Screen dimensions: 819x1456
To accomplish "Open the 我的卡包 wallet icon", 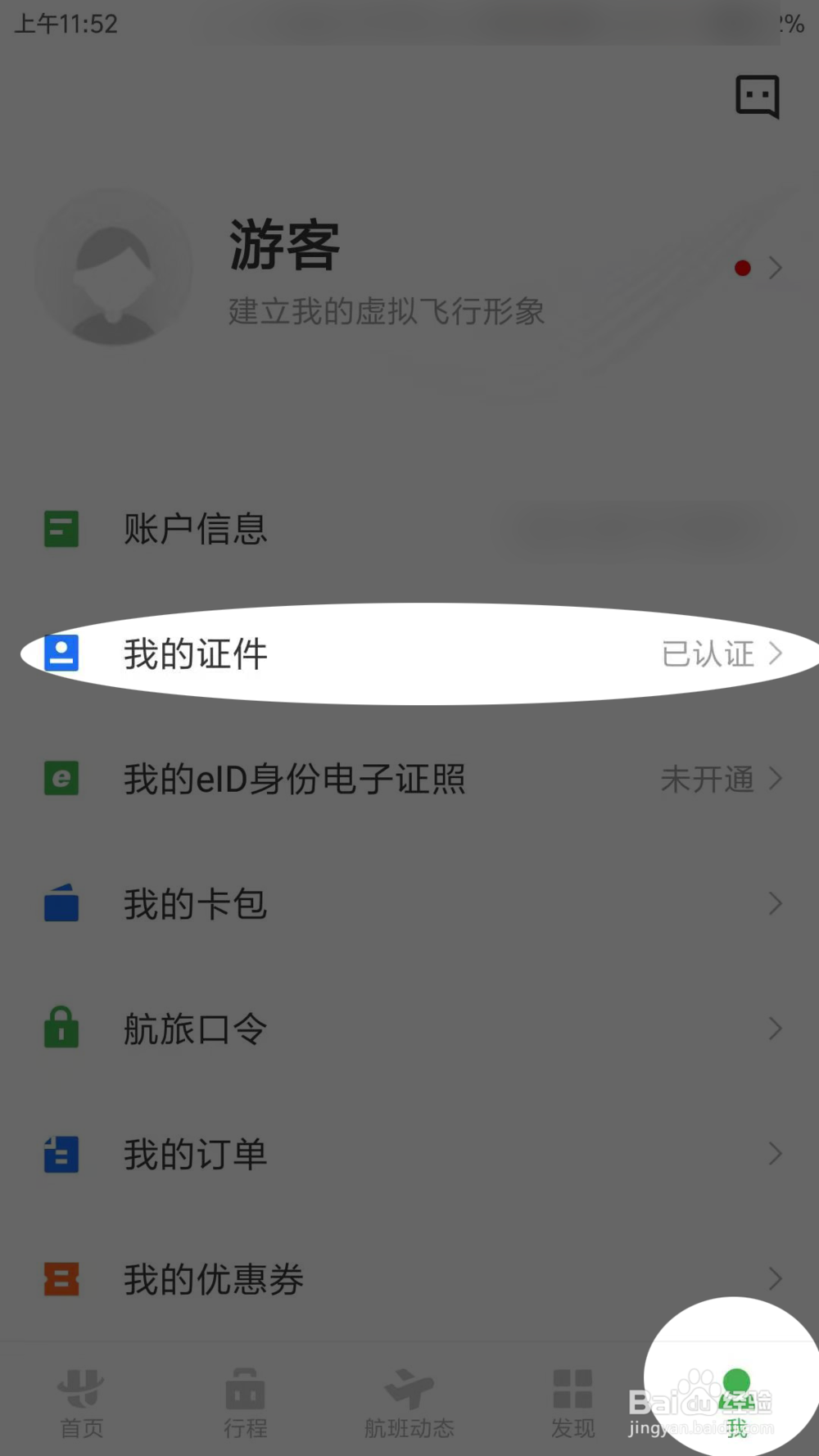I will 60,903.
